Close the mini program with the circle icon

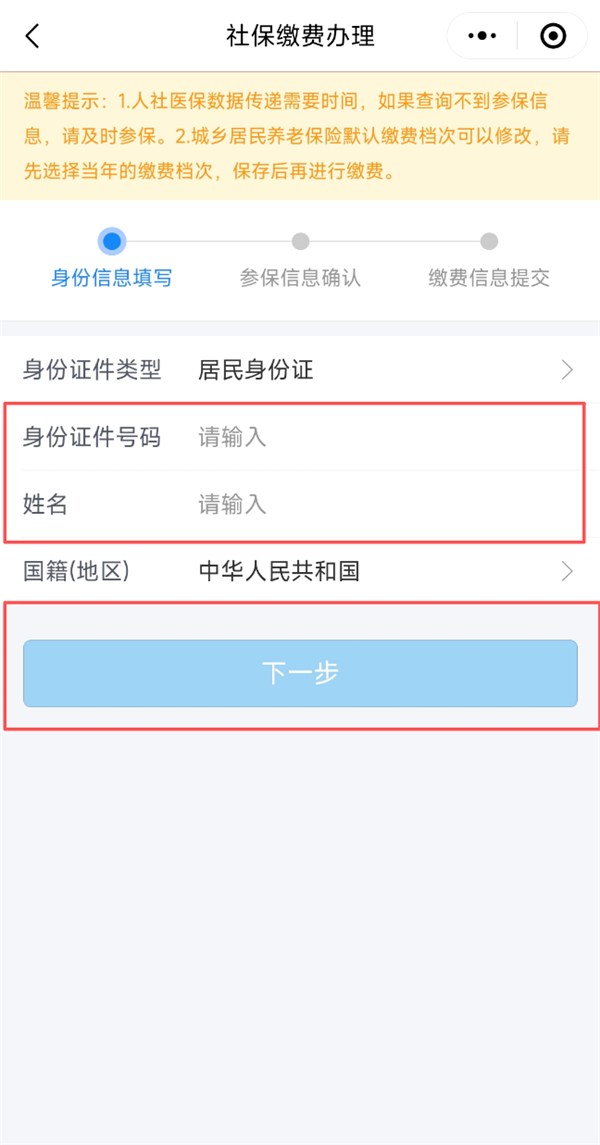tap(552, 37)
